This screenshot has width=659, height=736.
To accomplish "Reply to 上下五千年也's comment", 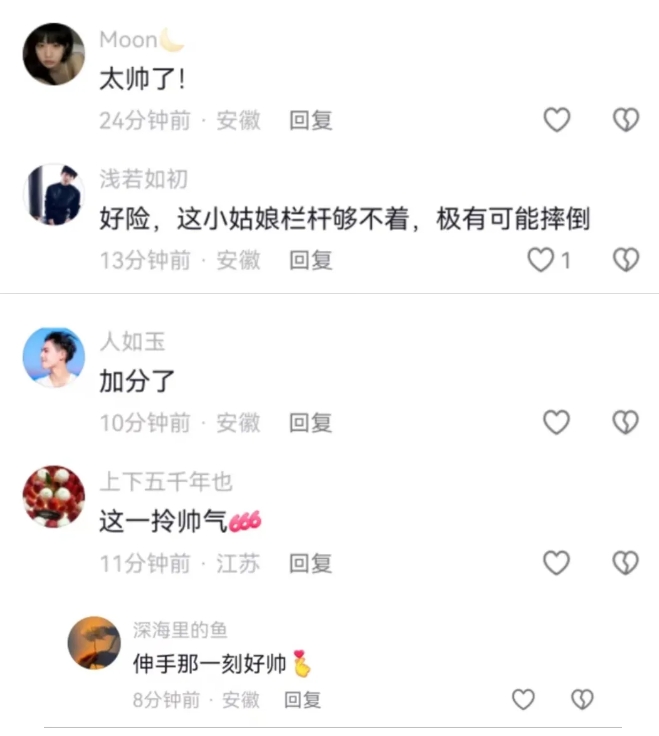I will [x=310, y=563].
